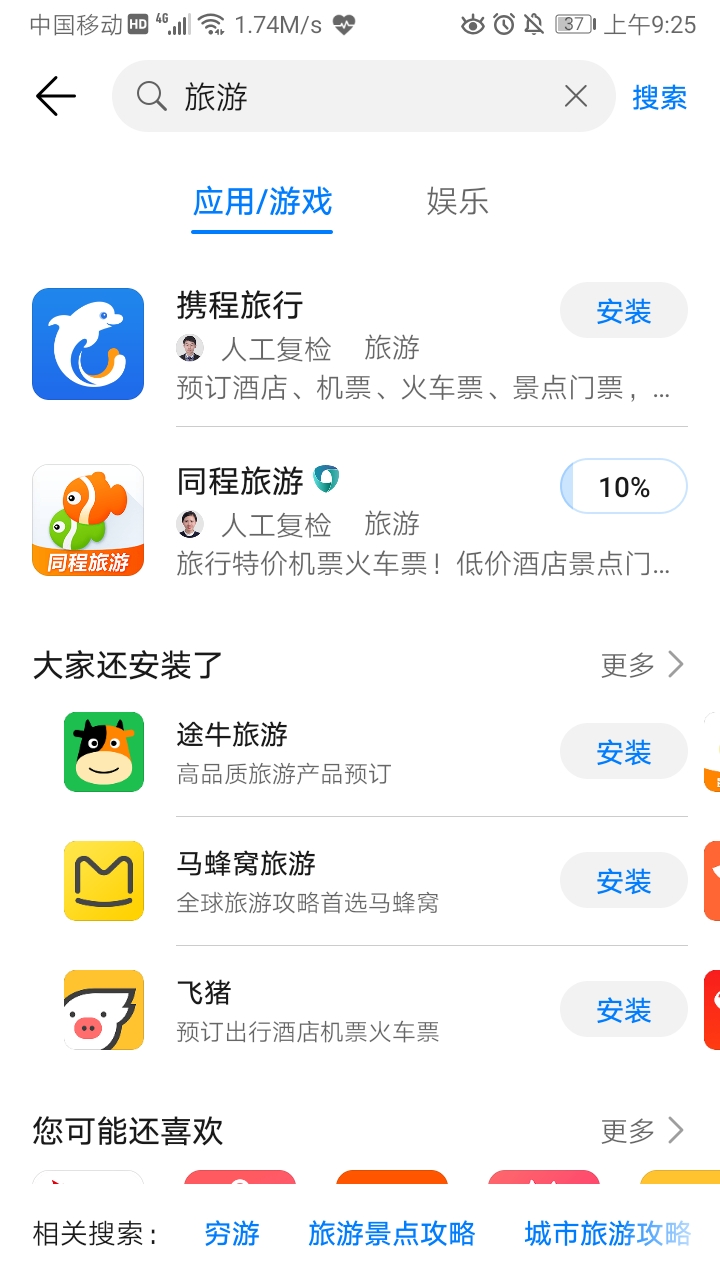Switch to the 娱乐 tab
Image resolution: width=720 pixels, height=1280 pixels.
[x=455, y=203]
